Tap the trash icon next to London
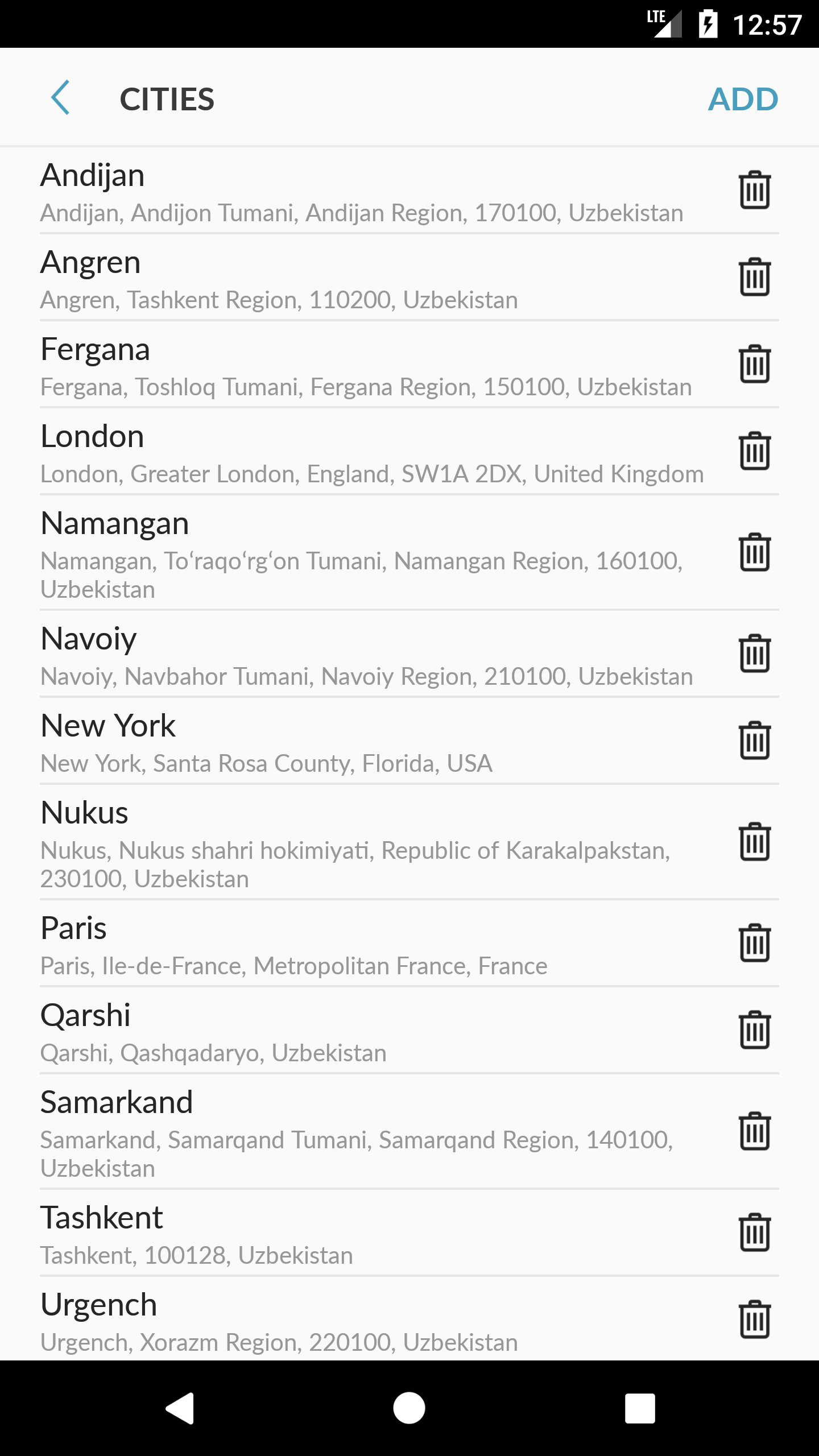 [755, 451]
